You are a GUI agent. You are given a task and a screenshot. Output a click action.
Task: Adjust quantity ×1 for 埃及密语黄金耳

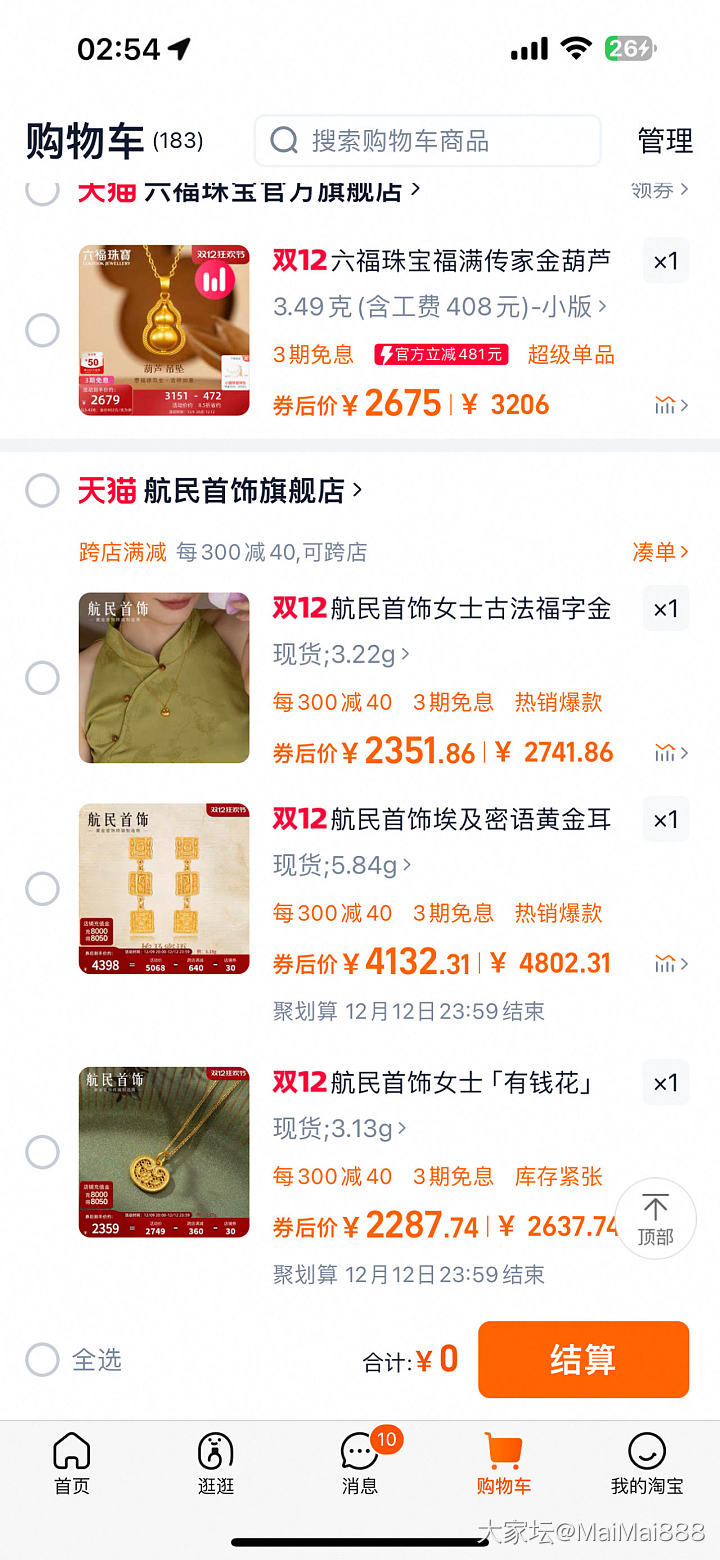coord(665,820)
